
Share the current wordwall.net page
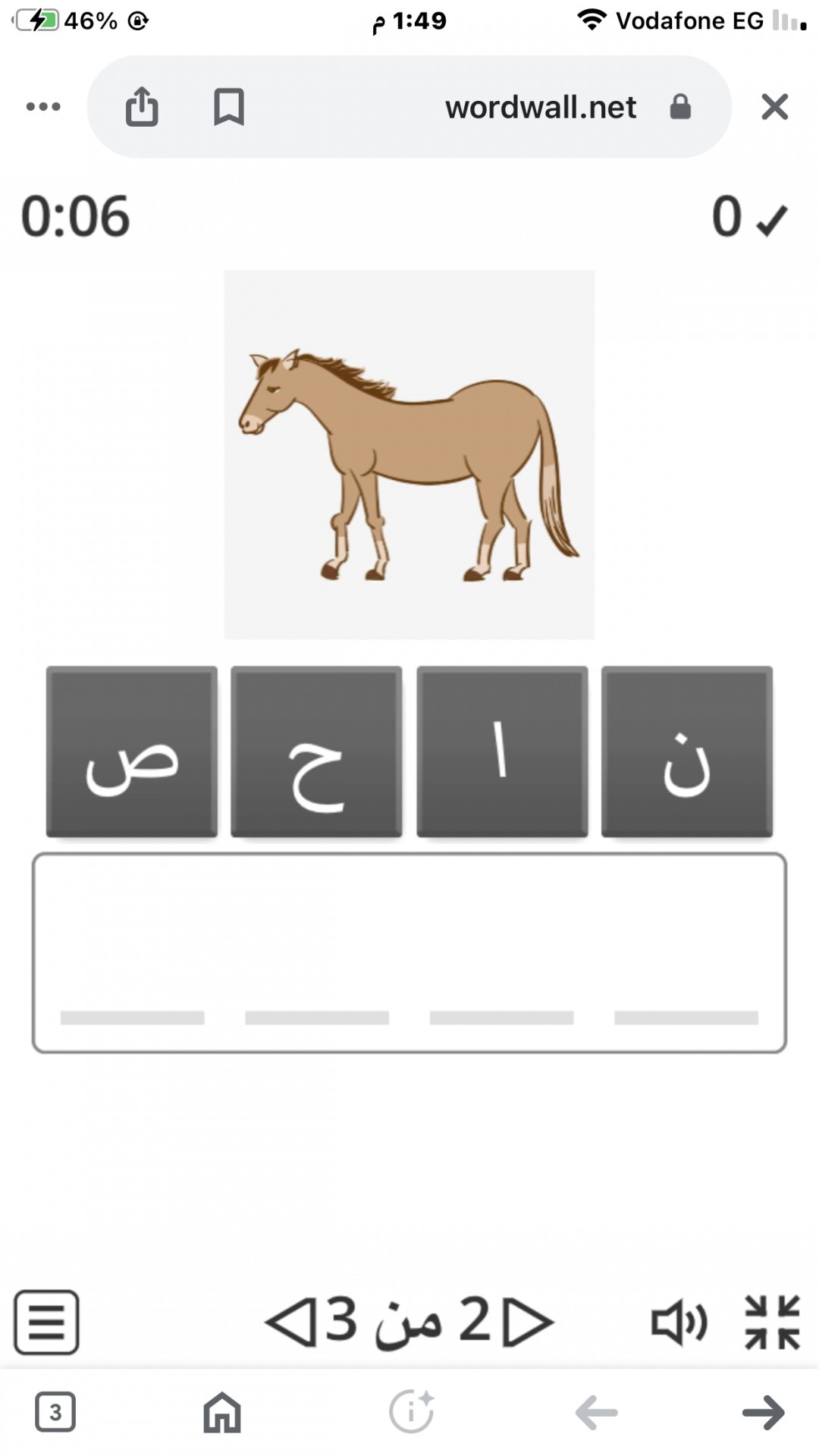(142, 106)
